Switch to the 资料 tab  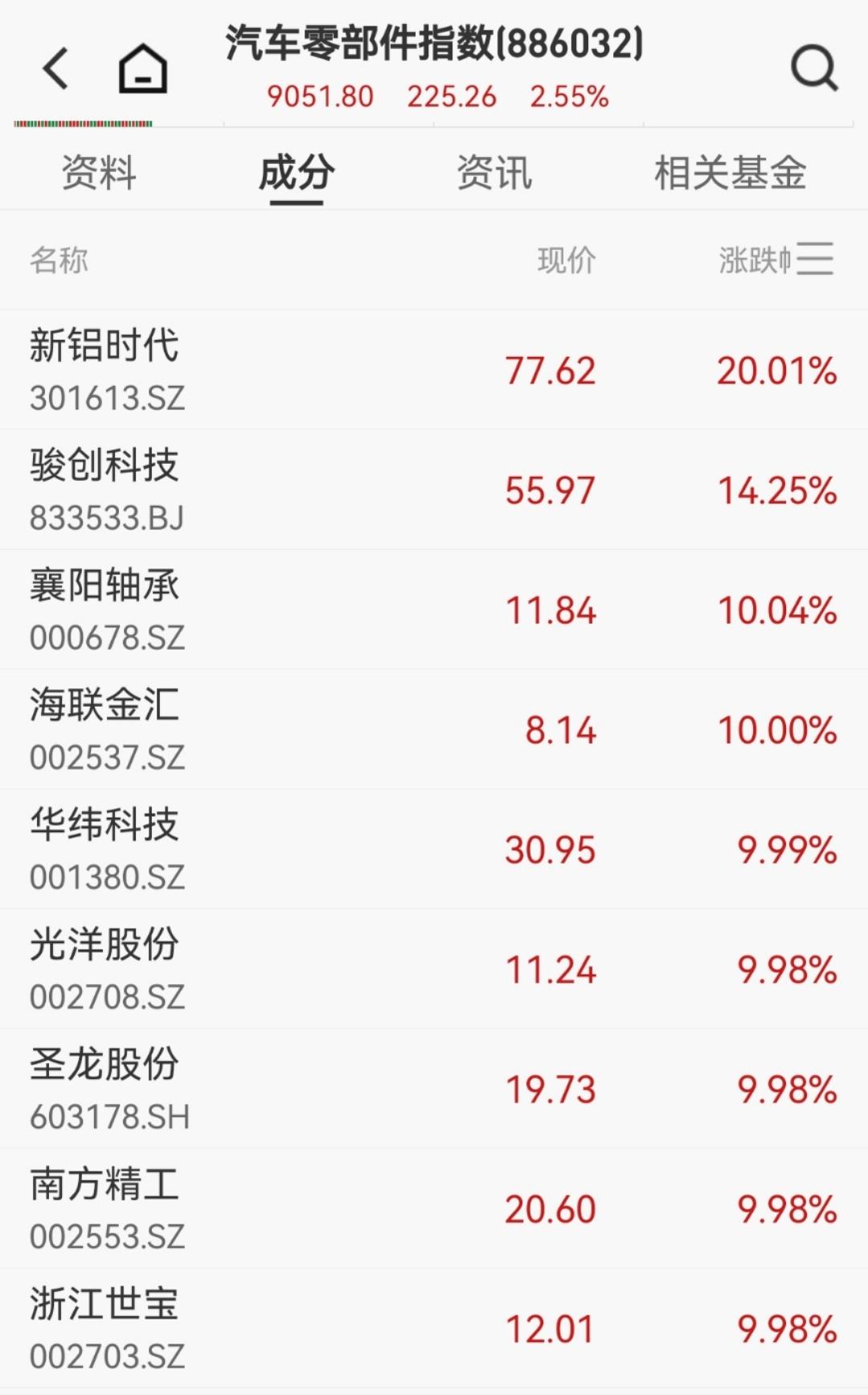click(x=99, y=173)
